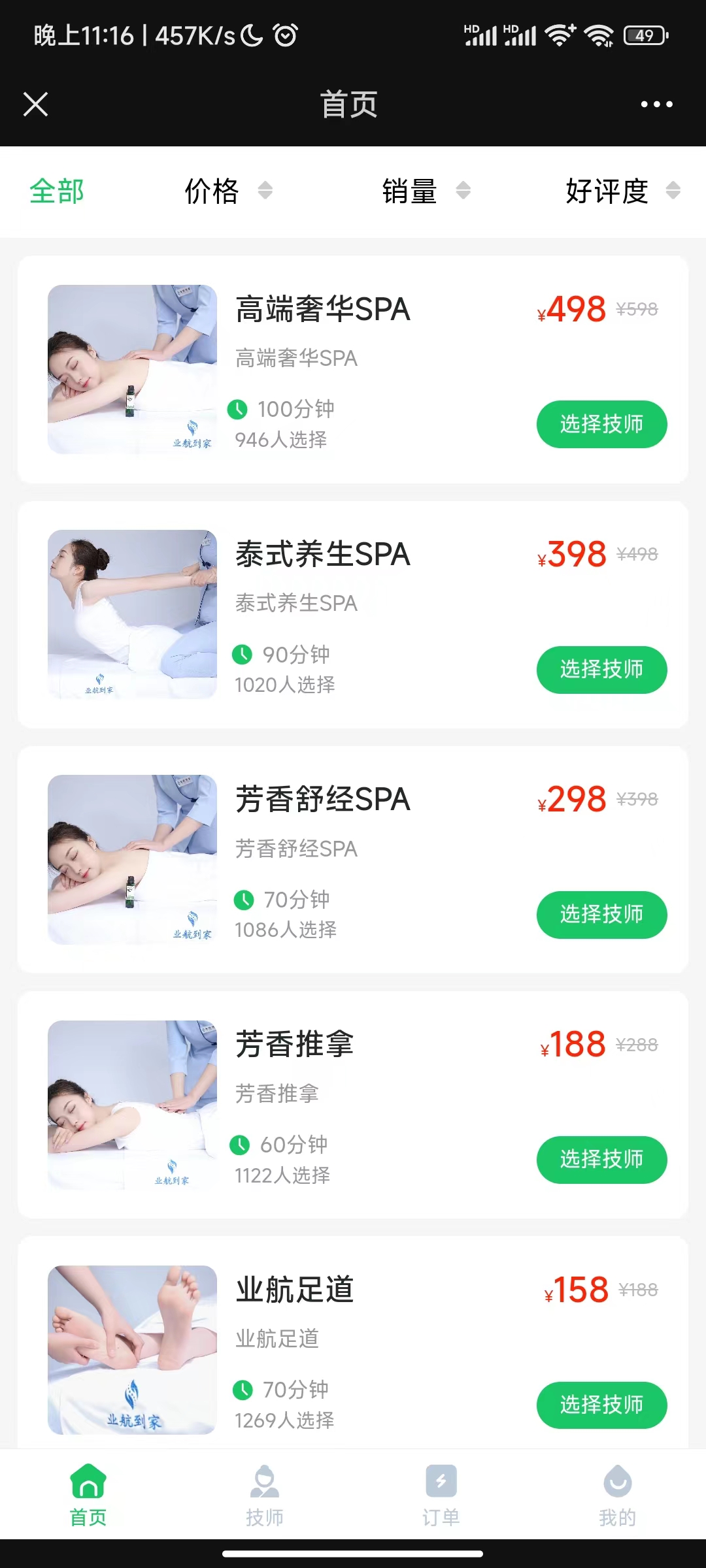The height and width of the screenshot is (1568, 706).
Task: Select the 首页 bottom tab
Action: (88, 1495)
